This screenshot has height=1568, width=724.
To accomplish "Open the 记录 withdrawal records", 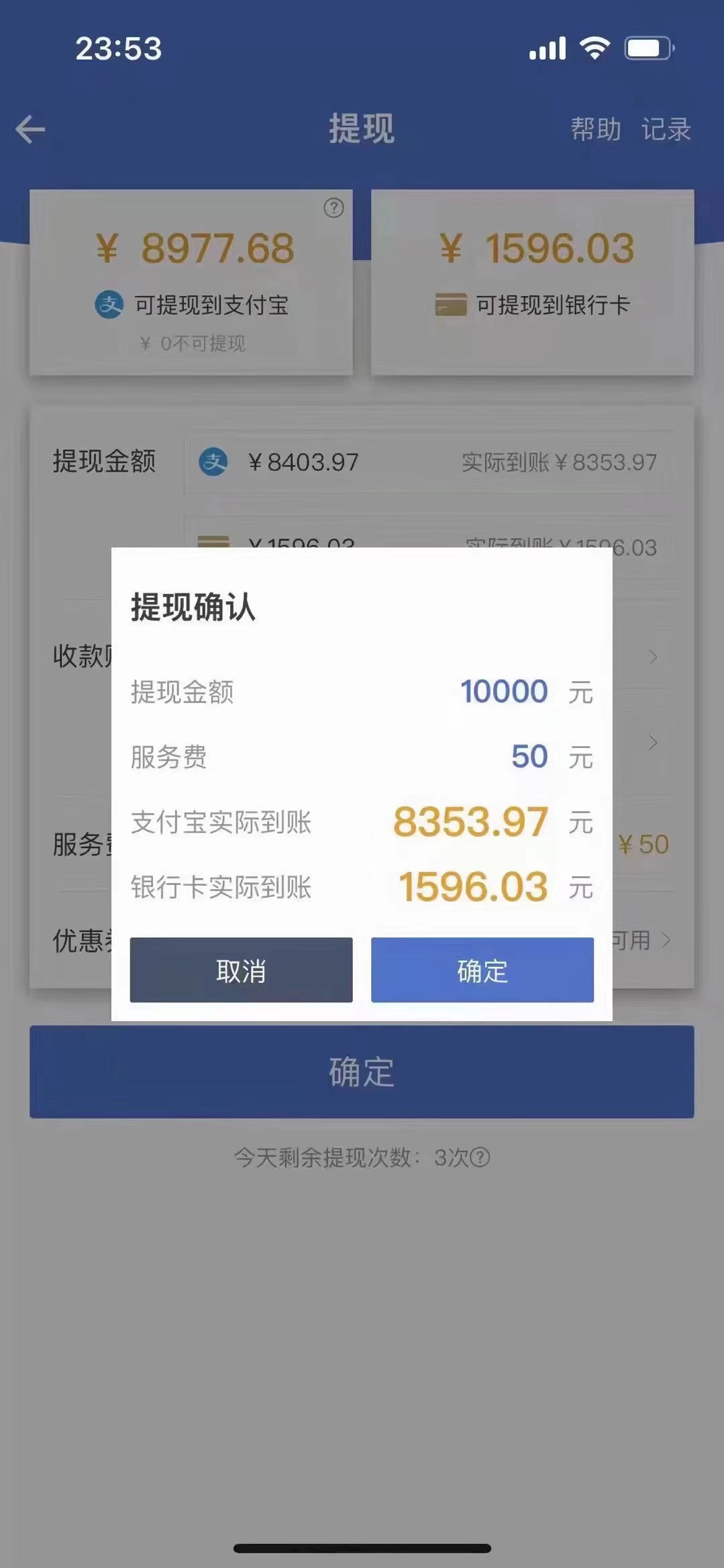I will pos(665,129).
